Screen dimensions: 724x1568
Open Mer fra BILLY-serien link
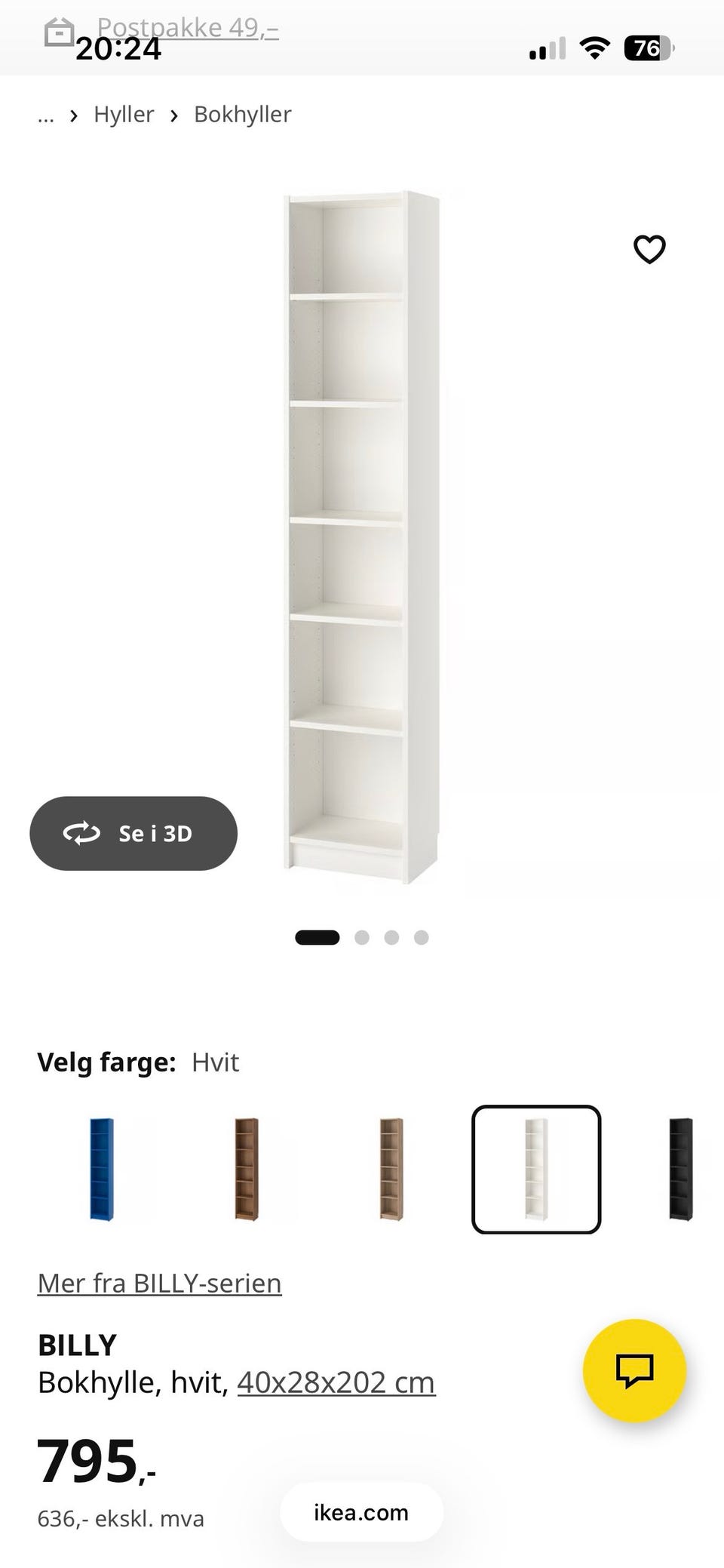point(159,1283)
